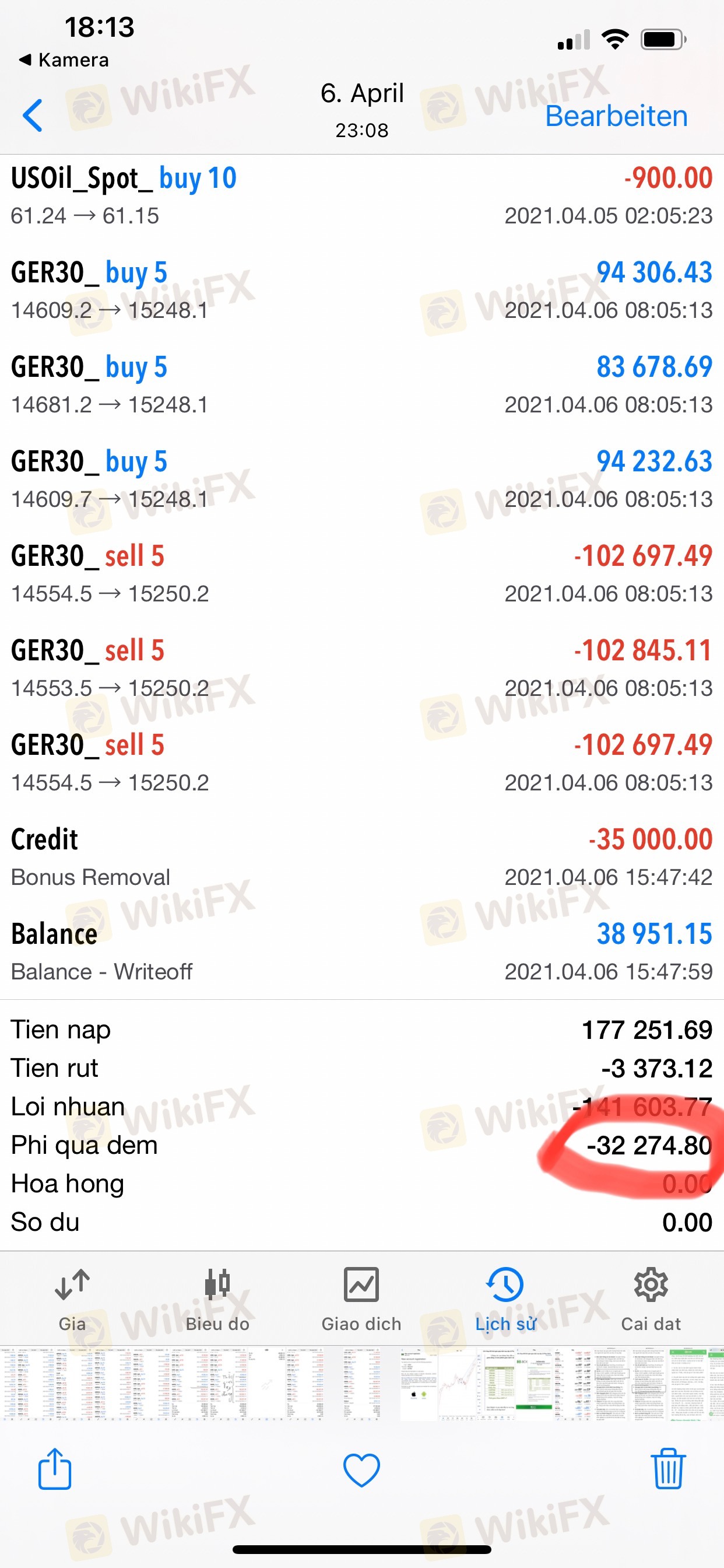The height and width of the screenshot is (1568, 724).
Task: Go back with the blue chevron
Action: (33, 115)
